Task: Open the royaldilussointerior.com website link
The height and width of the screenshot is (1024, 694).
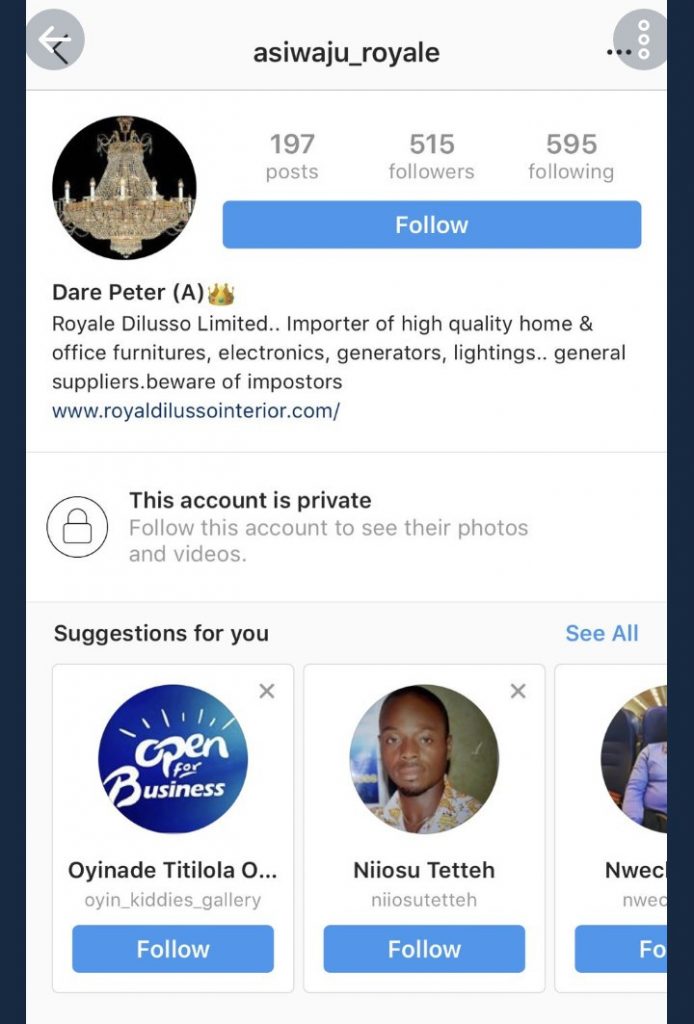Action: 196,410
